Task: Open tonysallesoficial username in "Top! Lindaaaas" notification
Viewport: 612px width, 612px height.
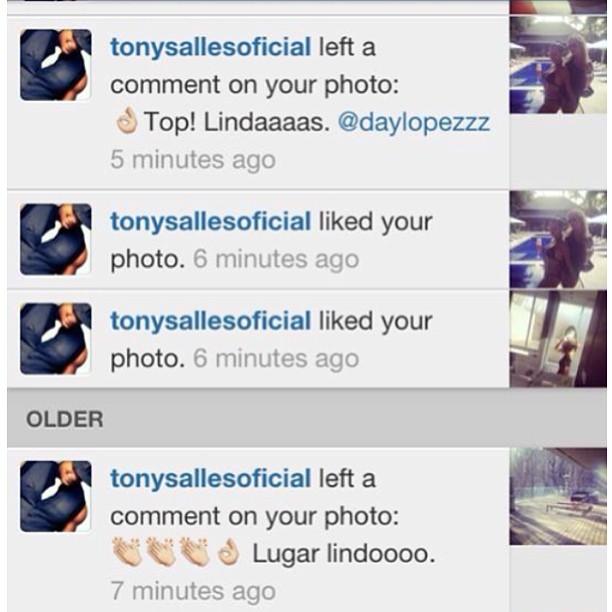Action: coord(210,46)
